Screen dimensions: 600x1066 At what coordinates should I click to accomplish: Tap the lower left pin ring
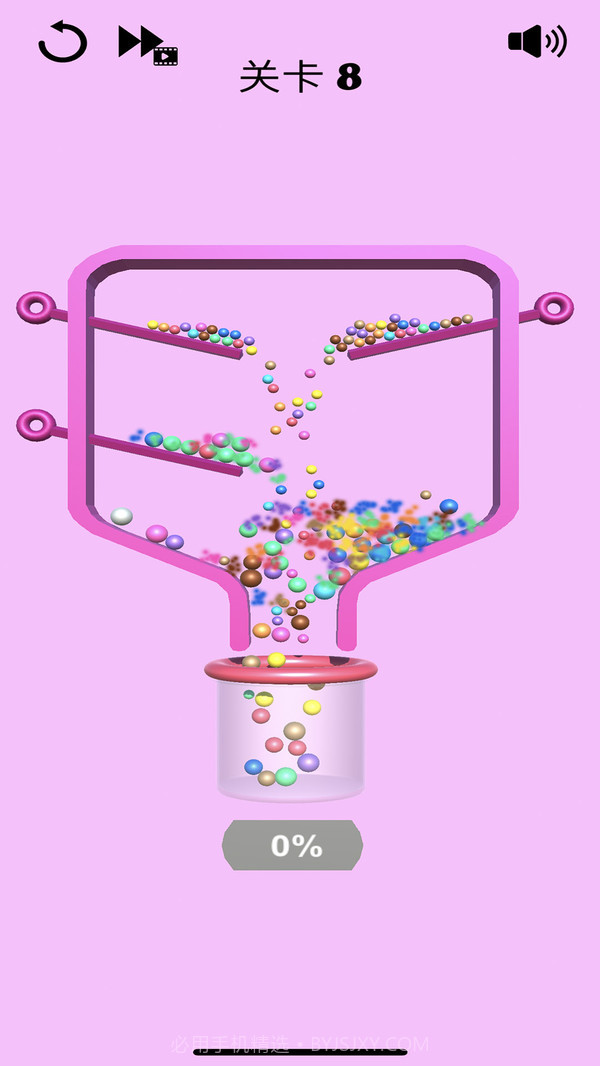point(36,425)
